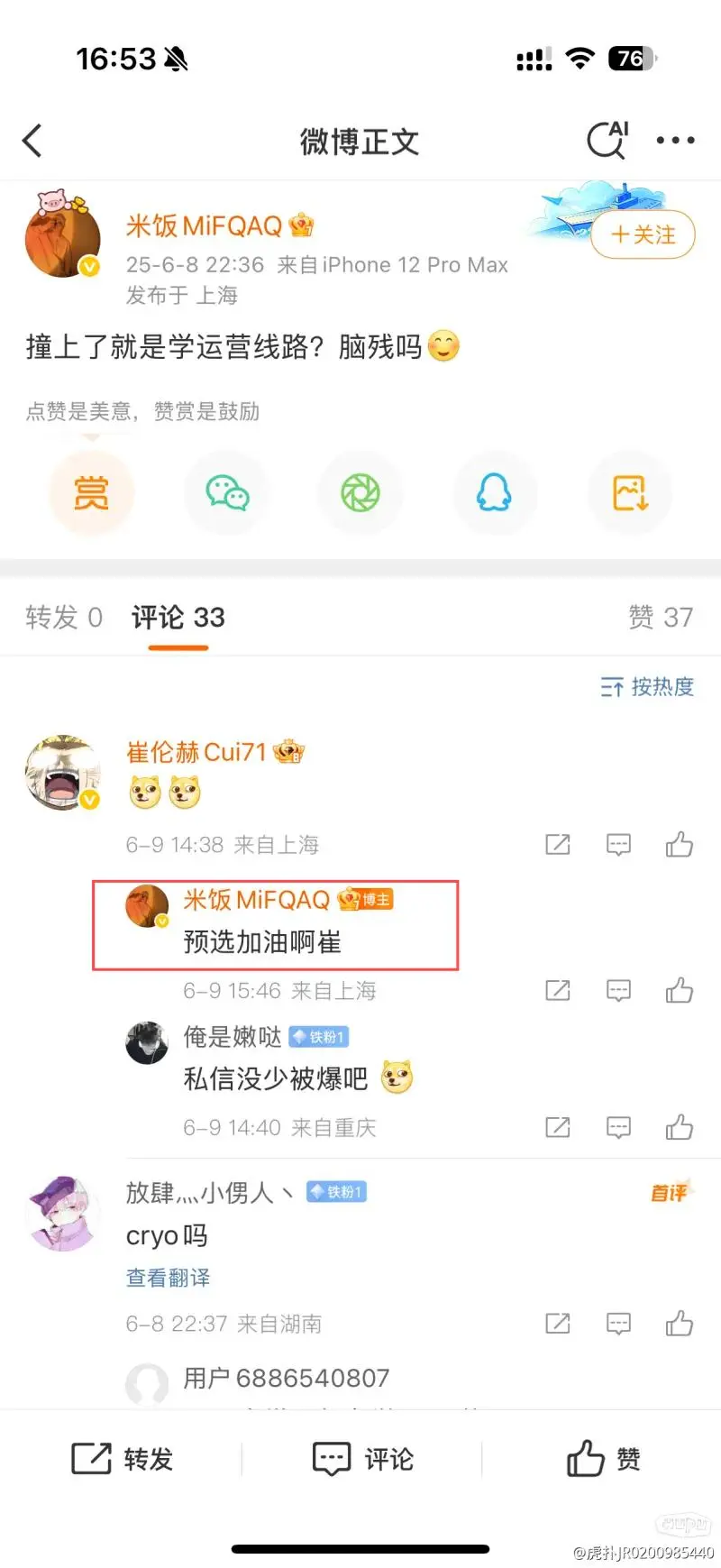Screen dimensions: 721x1568
Task: Like the post via bottom 赞 button
Action: (603, 1458)
